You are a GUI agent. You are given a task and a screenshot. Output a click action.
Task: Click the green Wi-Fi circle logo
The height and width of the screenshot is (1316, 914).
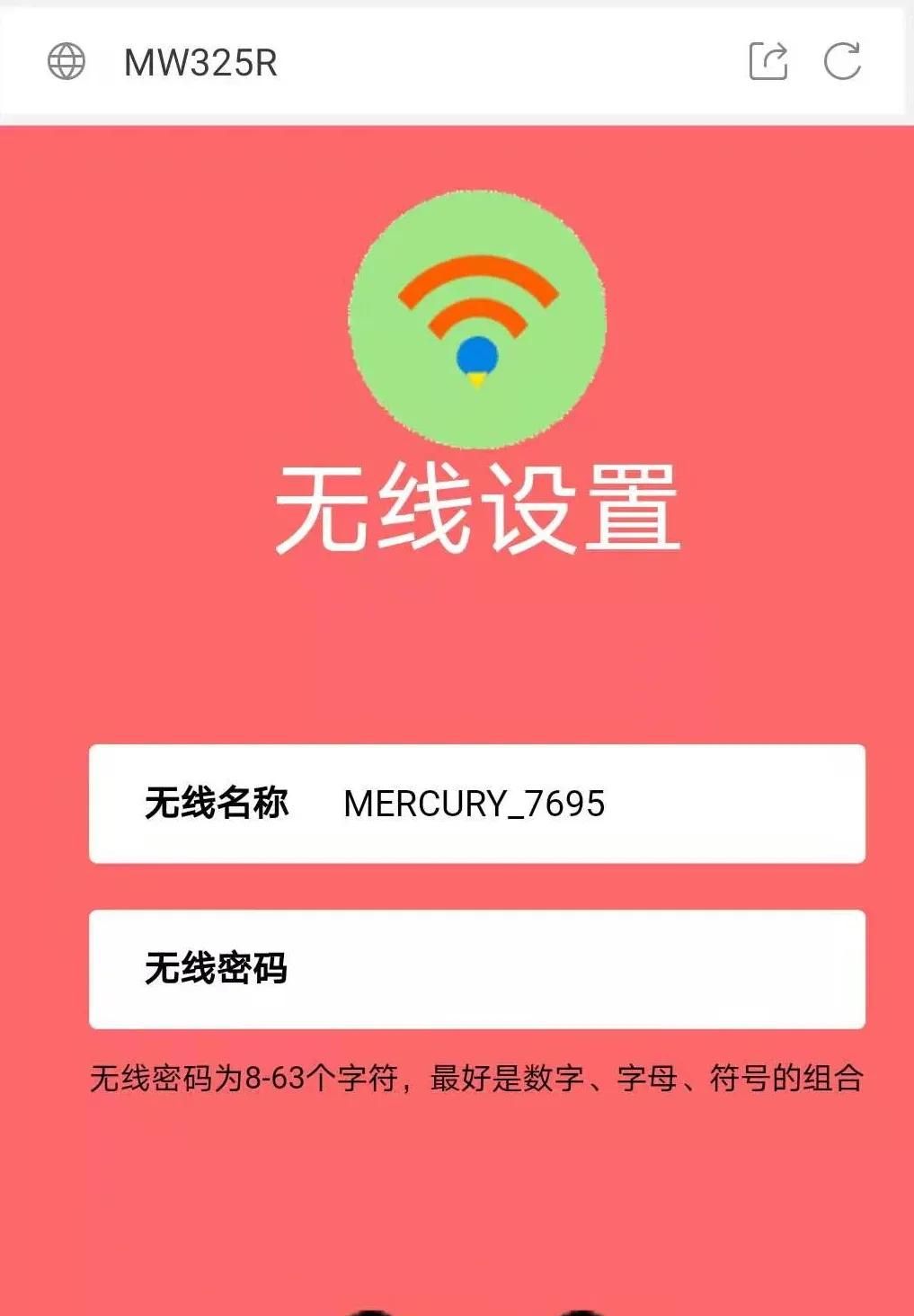coord(476,319)
